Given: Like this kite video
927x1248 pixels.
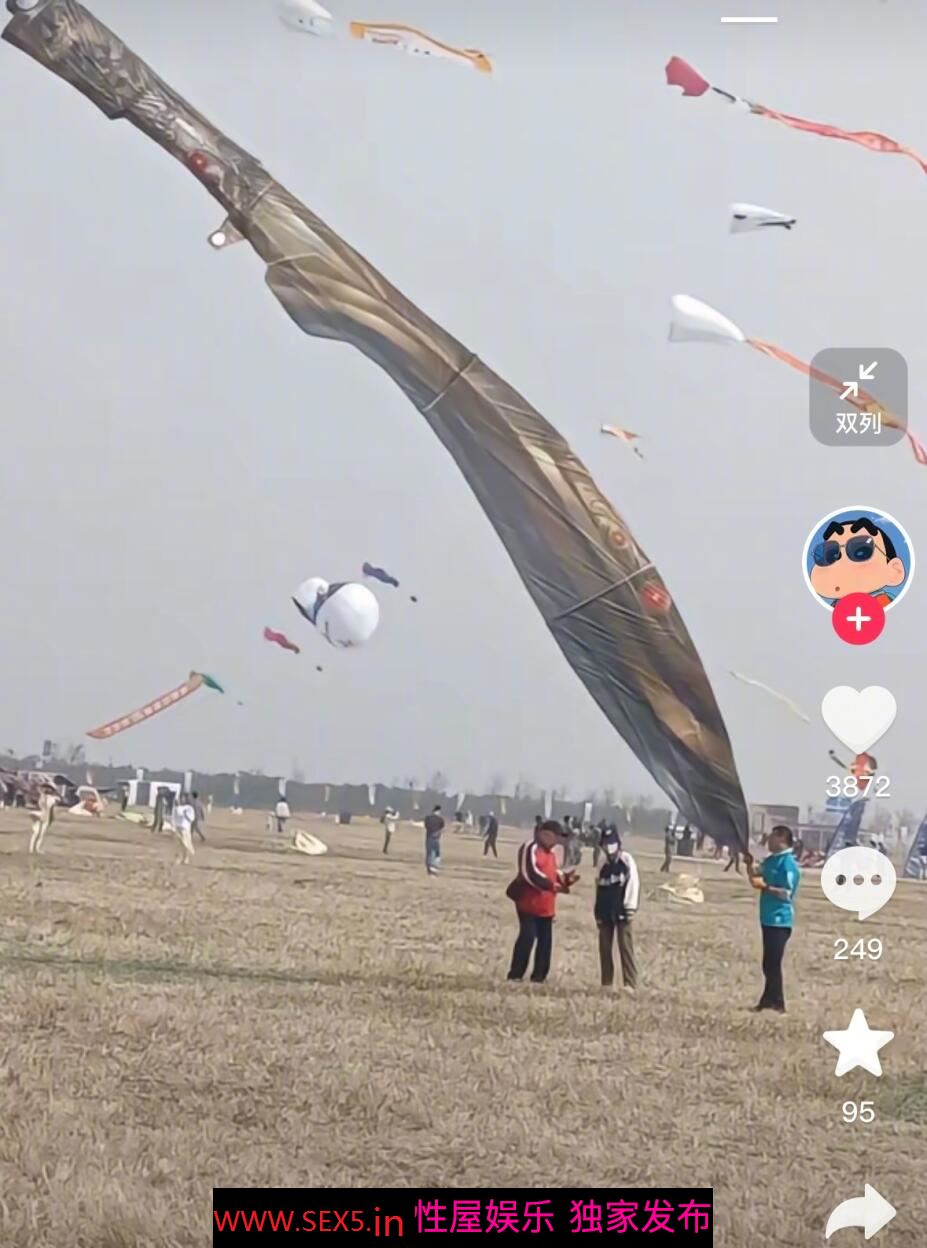Looking at the screenshot, I should click(x=858, y=719).
